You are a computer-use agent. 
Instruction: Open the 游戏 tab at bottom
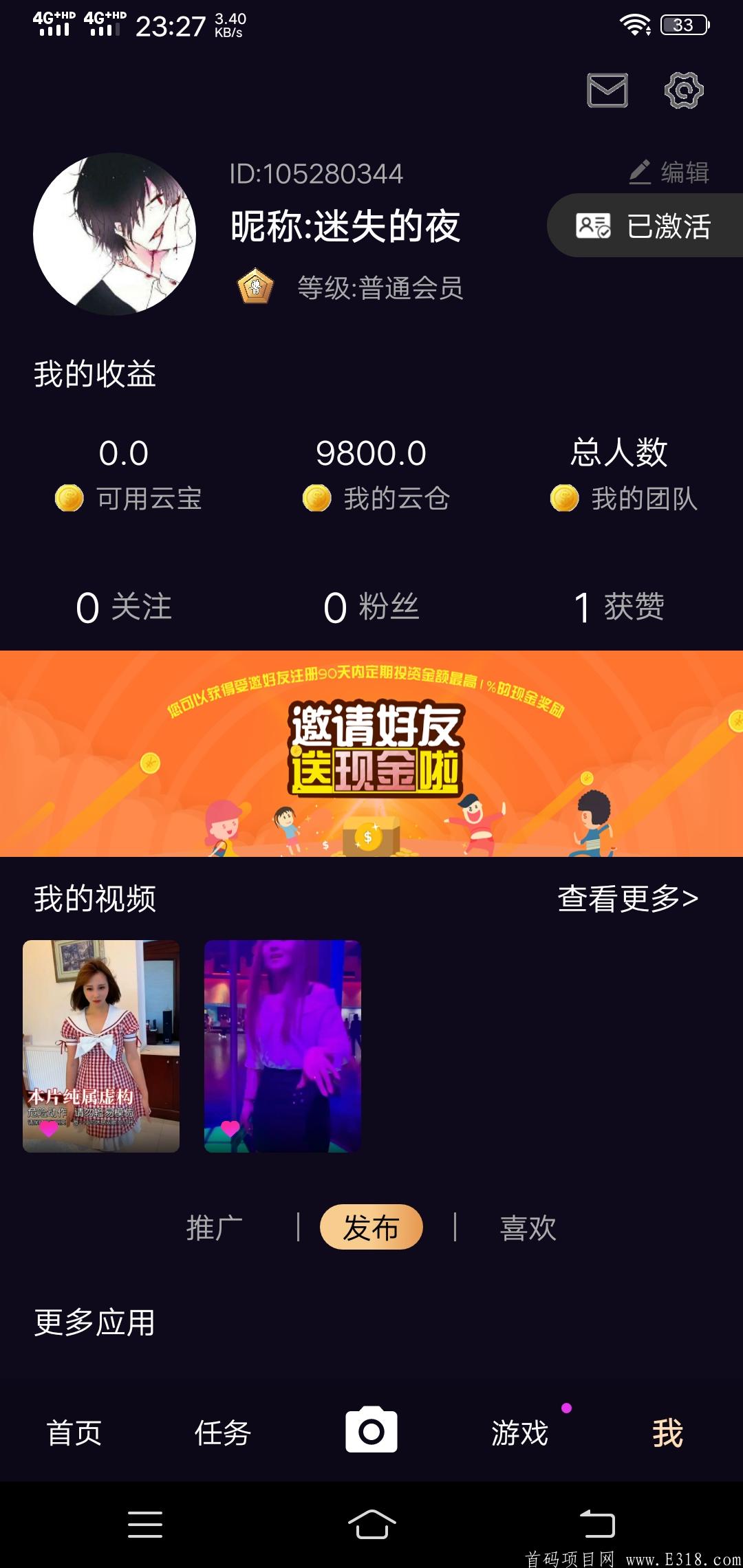[x=519, y=1433]
